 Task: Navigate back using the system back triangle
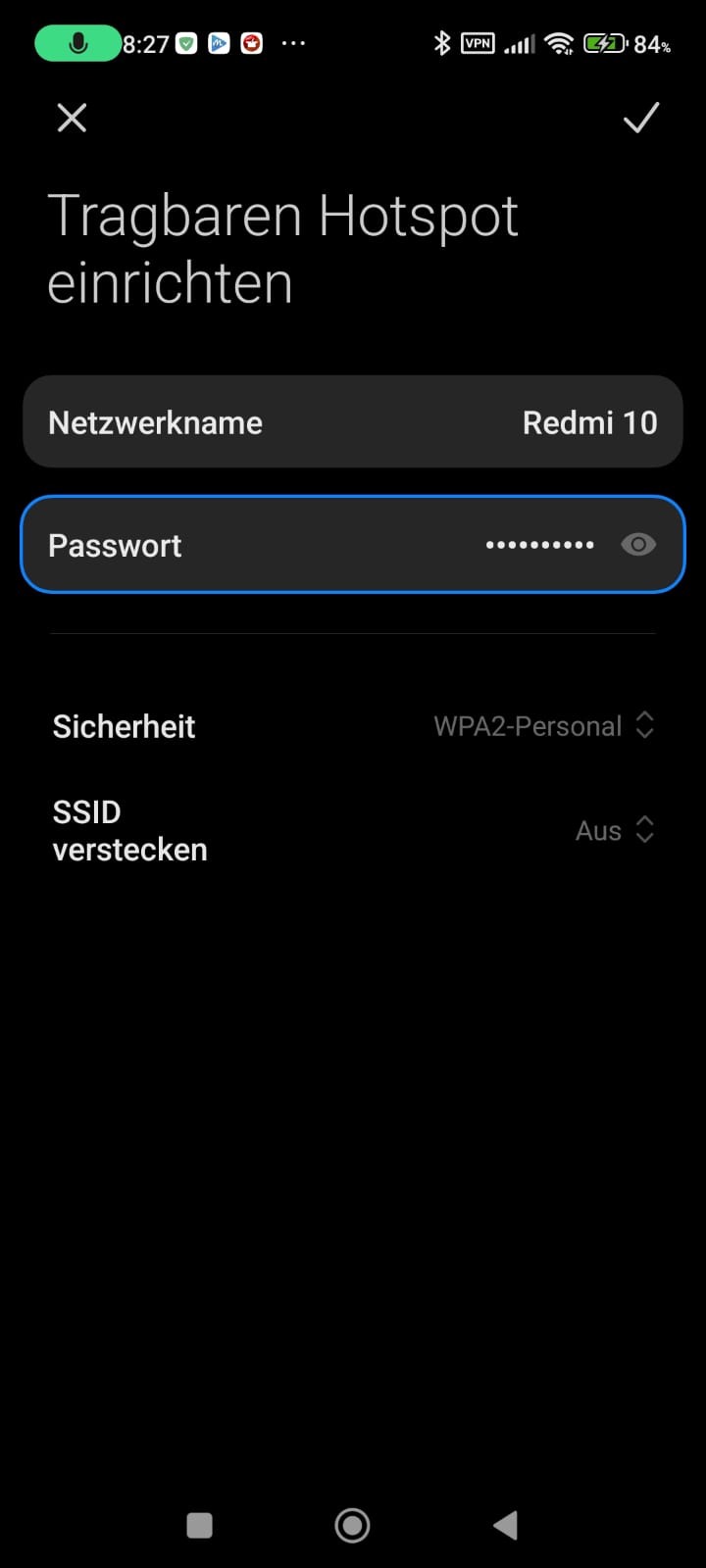(x=506, y=1525)
